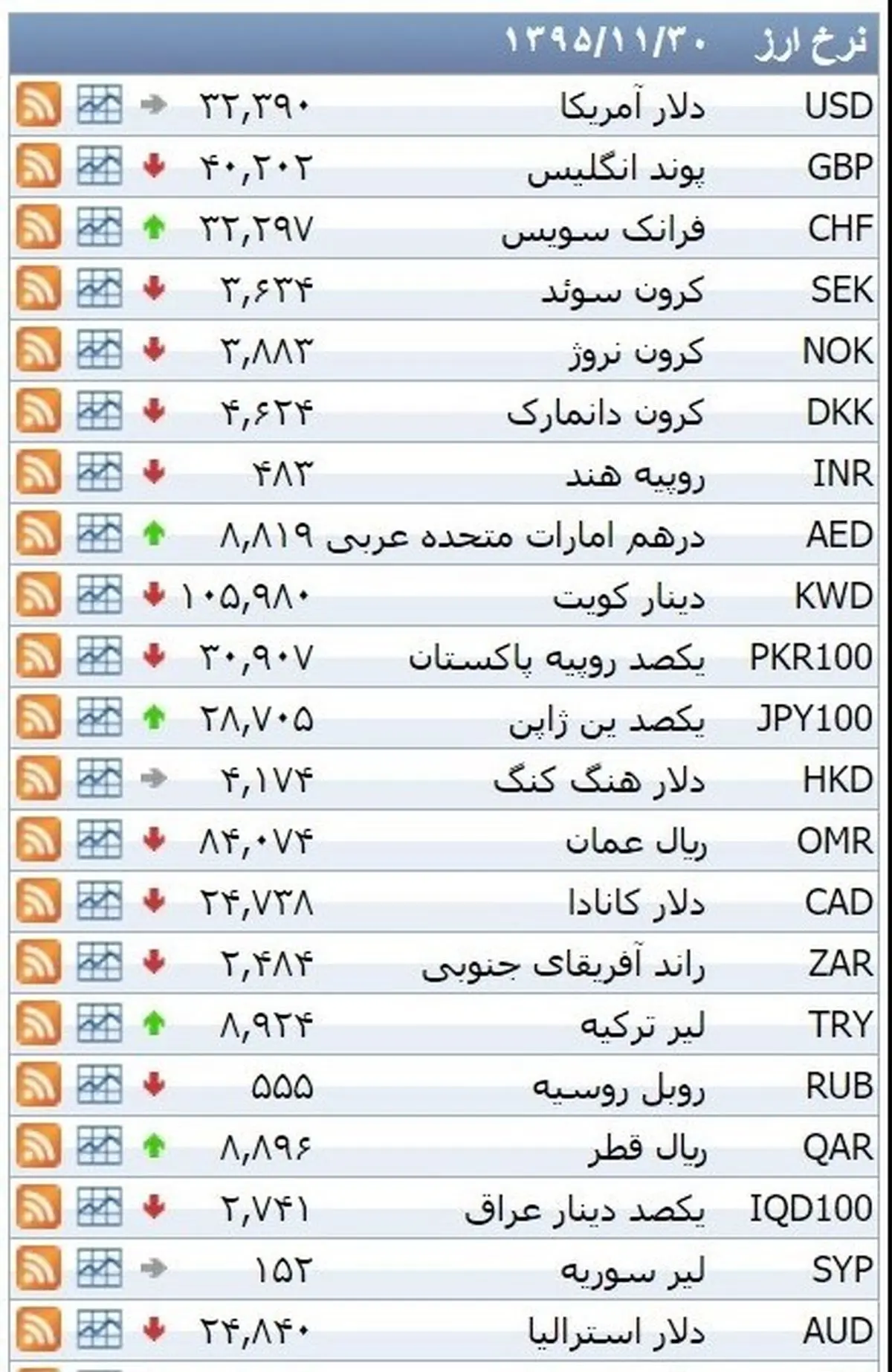Show the QAR rate chart
This screenshot has width=892, height=1372.
(99, 1147)
